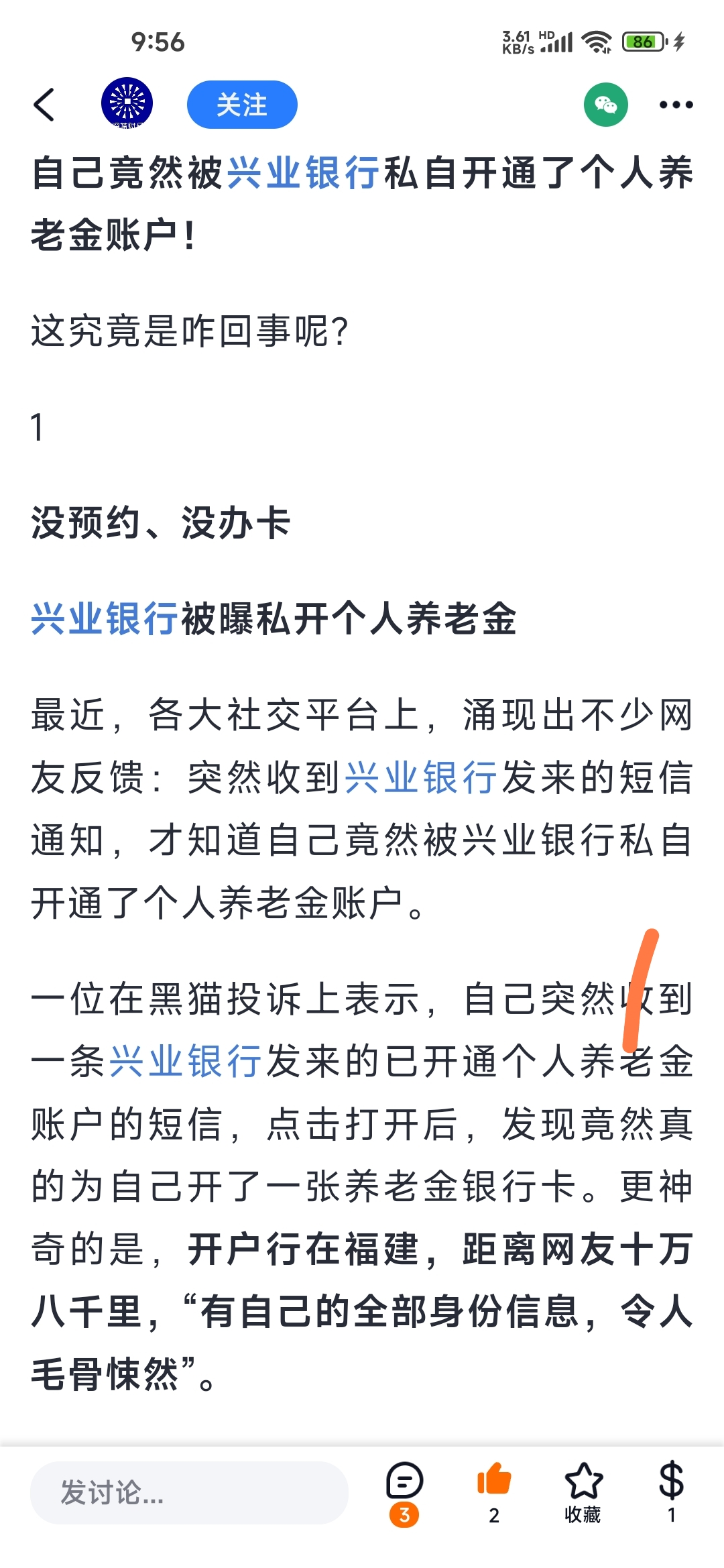The height and width of the screenshot is (1568, 724).
Task: Open the three-dot overflow menu
Action: pyautogui.click(x=676, y=105)
